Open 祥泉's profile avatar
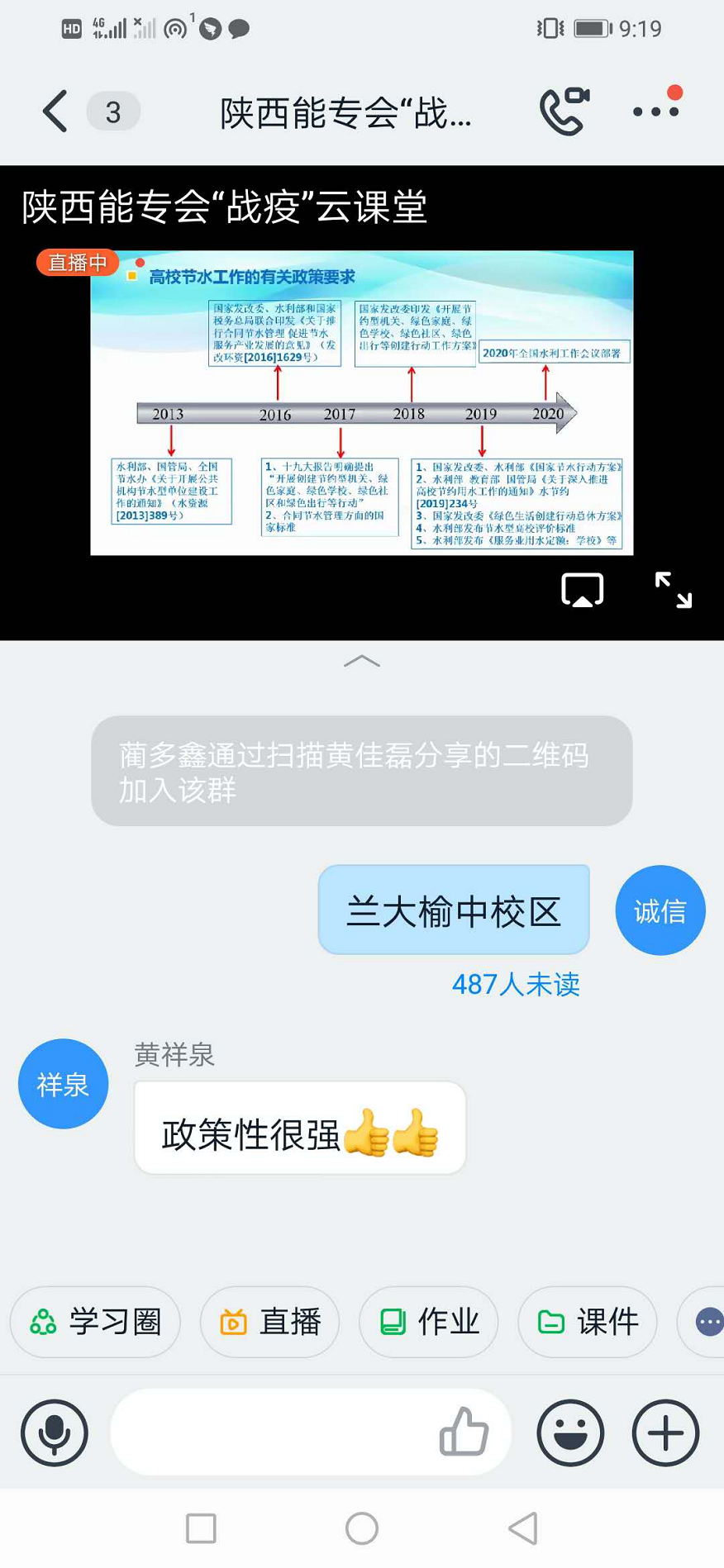 [64, 1083]
